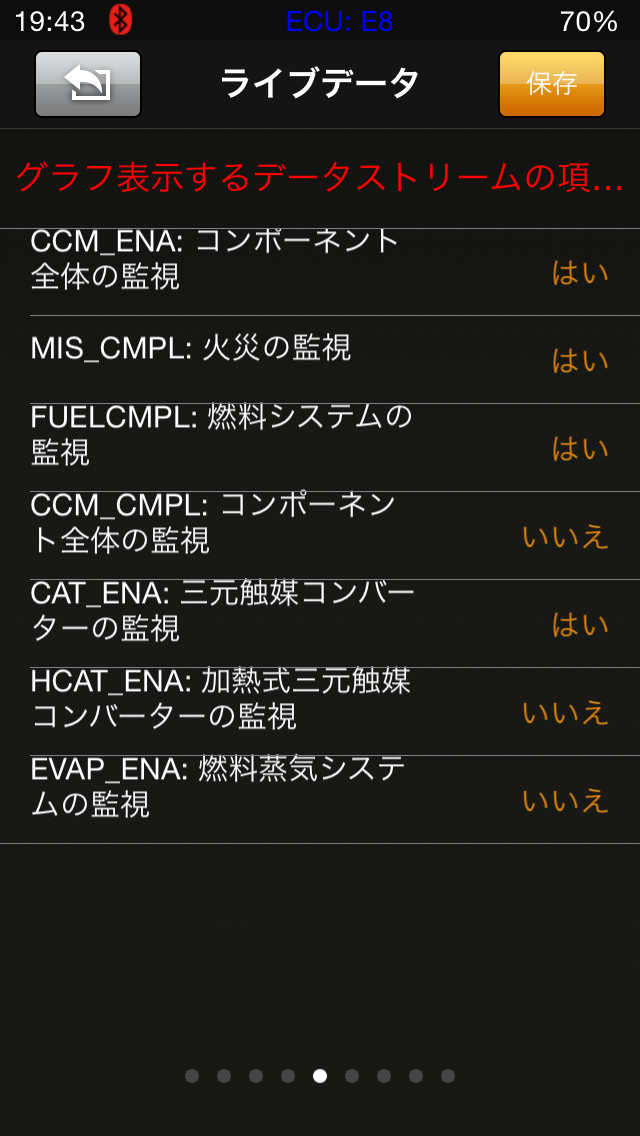Pick the CAT_ENA 三元触媒コンバーター row
Viewport: 640px width, 1136px height.
tap(320, 624)
